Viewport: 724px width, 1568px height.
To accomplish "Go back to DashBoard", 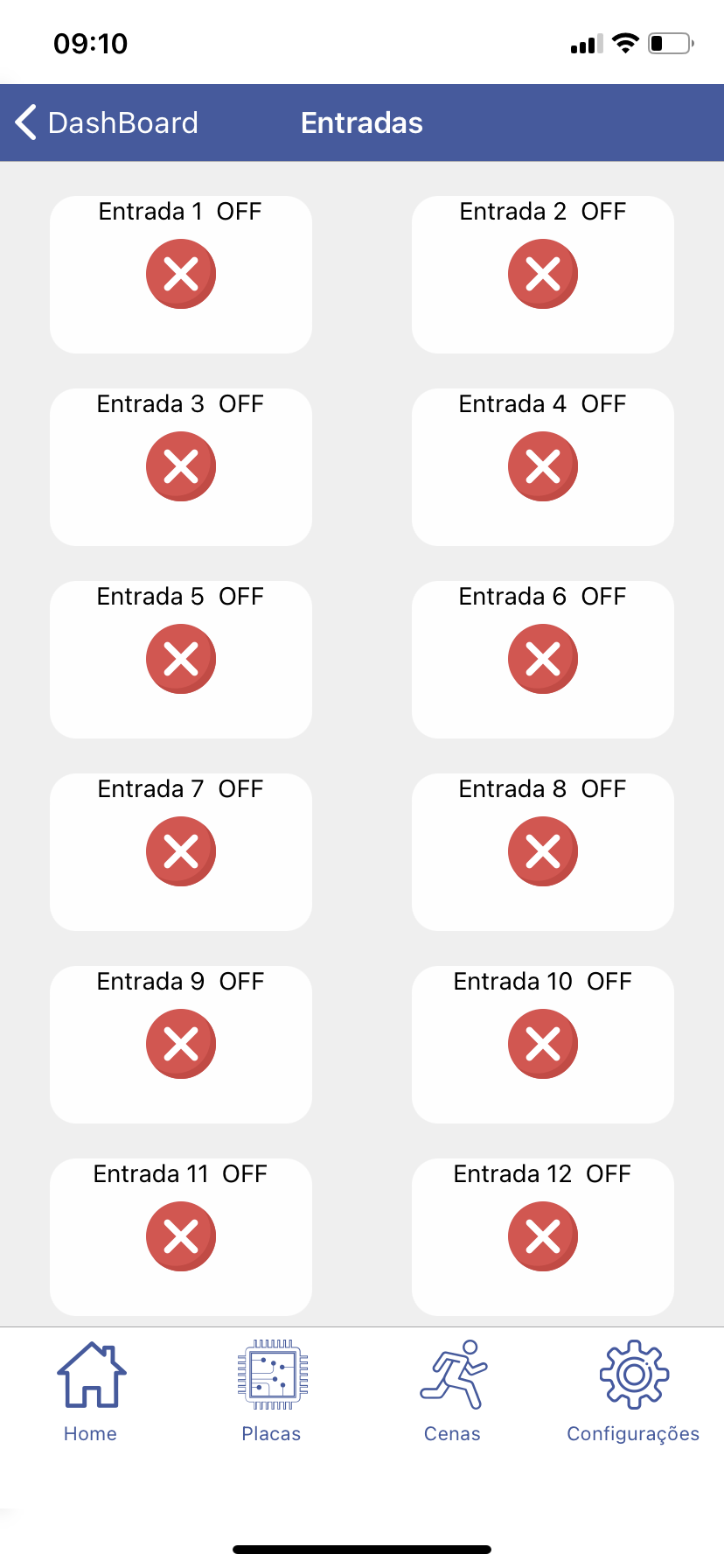I will [107, 122].
